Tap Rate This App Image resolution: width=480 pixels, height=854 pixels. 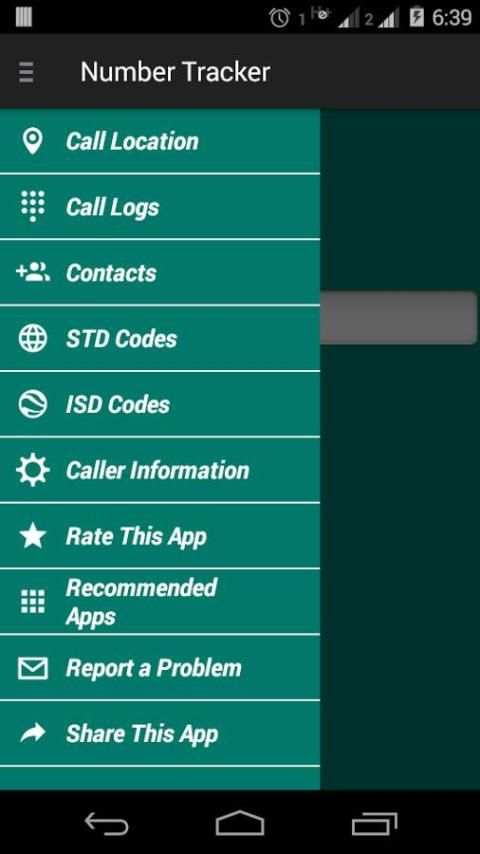tap(160, 536)
